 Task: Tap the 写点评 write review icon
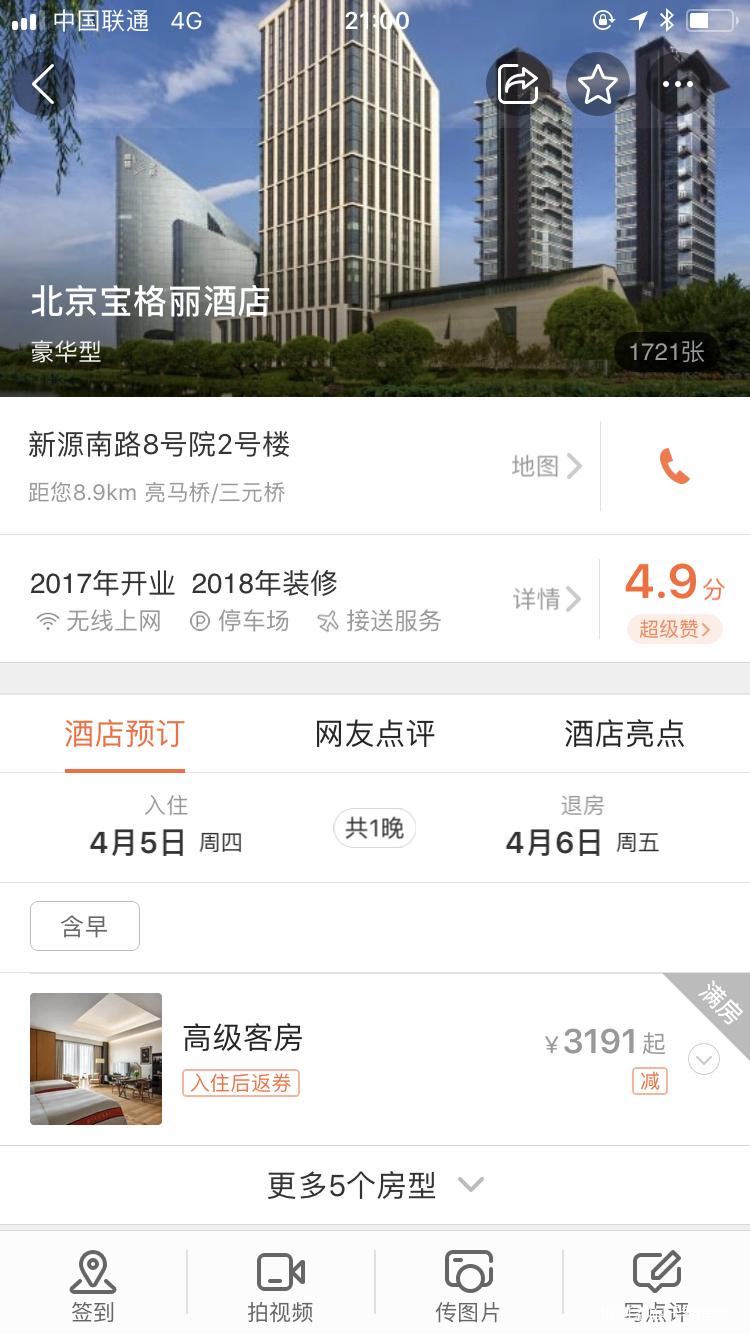[x=655, y=1283]
